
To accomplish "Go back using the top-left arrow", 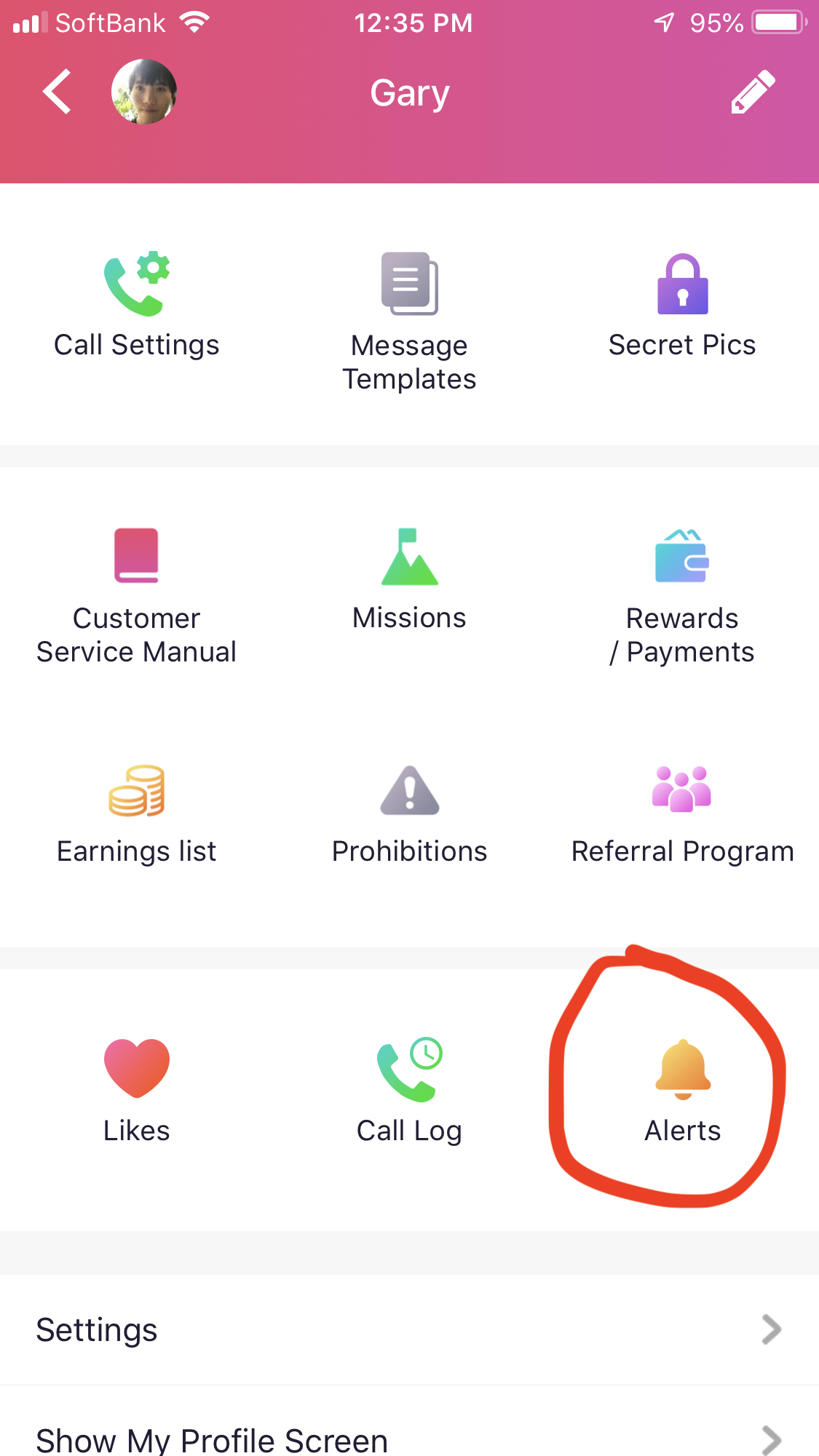I will point(57,92).
